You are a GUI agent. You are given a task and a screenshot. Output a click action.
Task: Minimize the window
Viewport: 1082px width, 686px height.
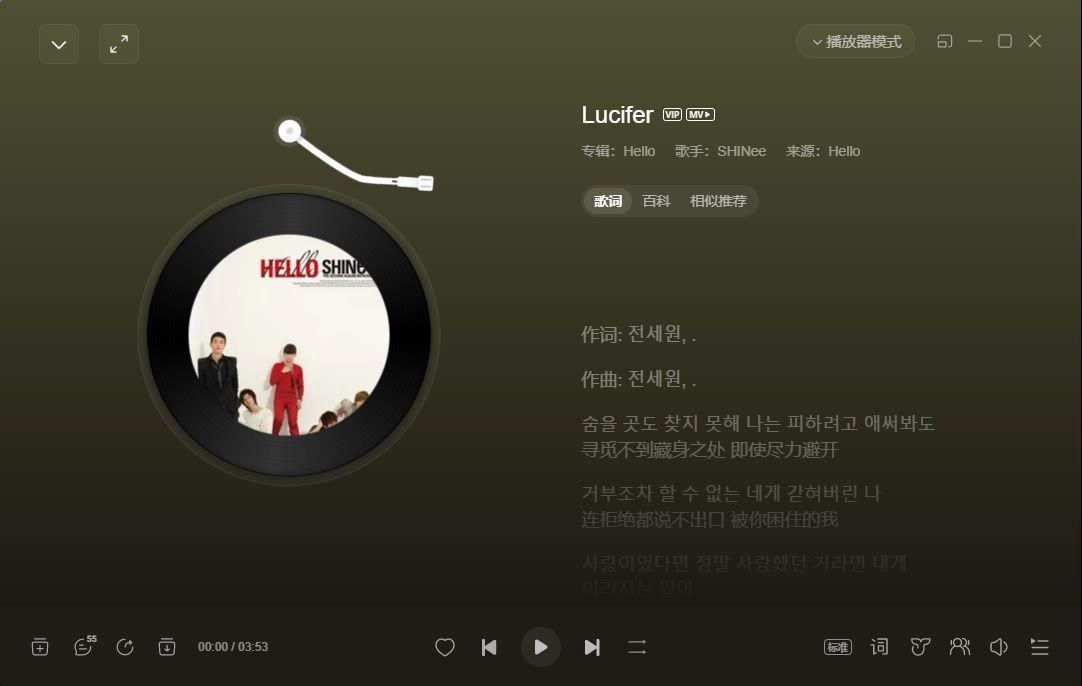point(975,41)
